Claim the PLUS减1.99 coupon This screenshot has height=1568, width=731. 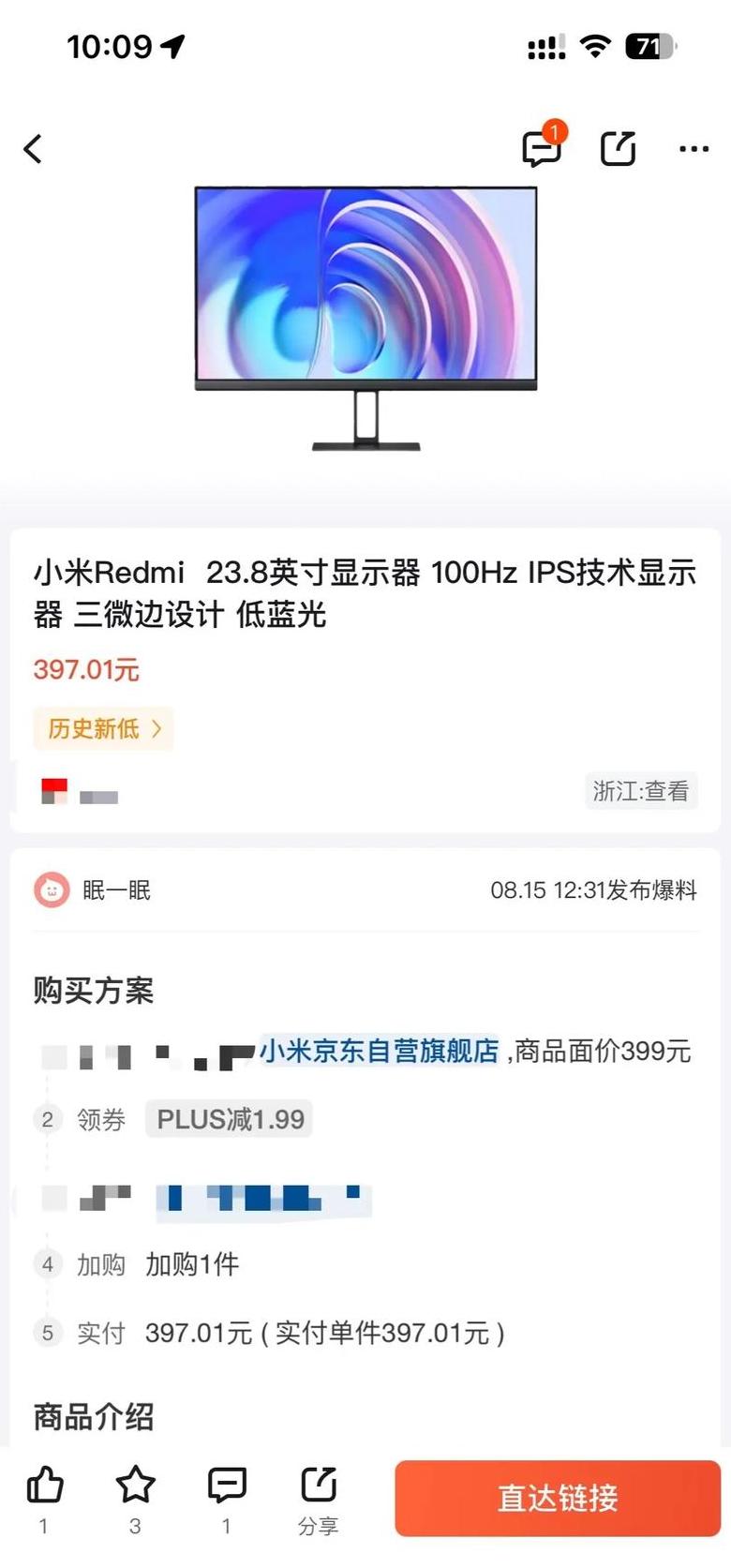230,1119
